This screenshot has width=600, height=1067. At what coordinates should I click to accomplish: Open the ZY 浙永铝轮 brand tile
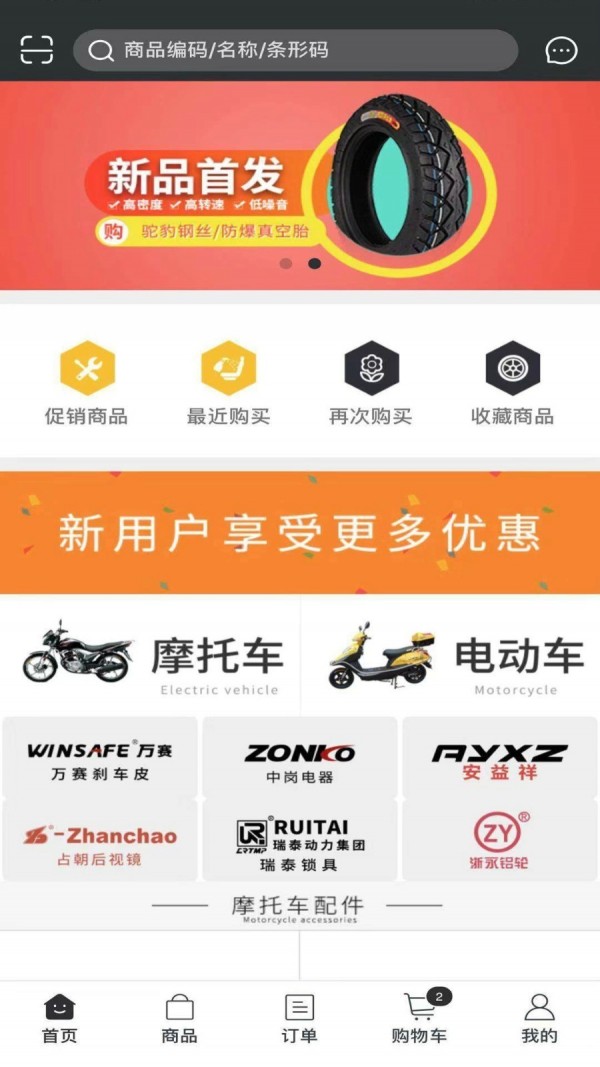[x=500, y=842]
